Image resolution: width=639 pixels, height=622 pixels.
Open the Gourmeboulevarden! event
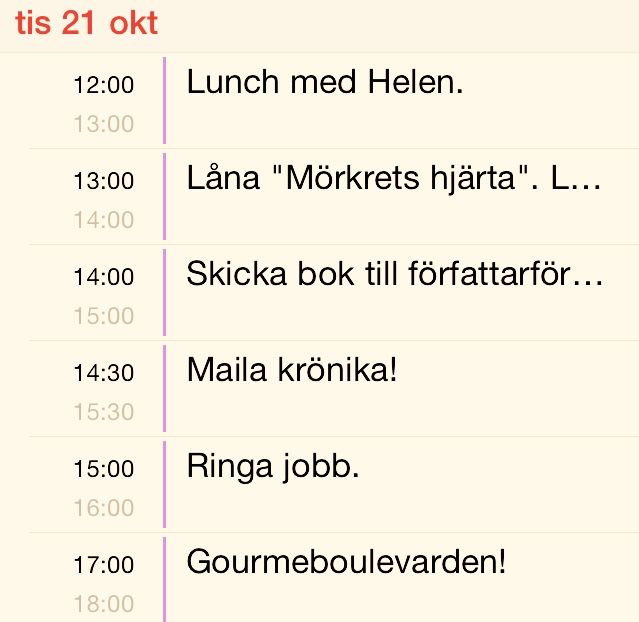346,563
